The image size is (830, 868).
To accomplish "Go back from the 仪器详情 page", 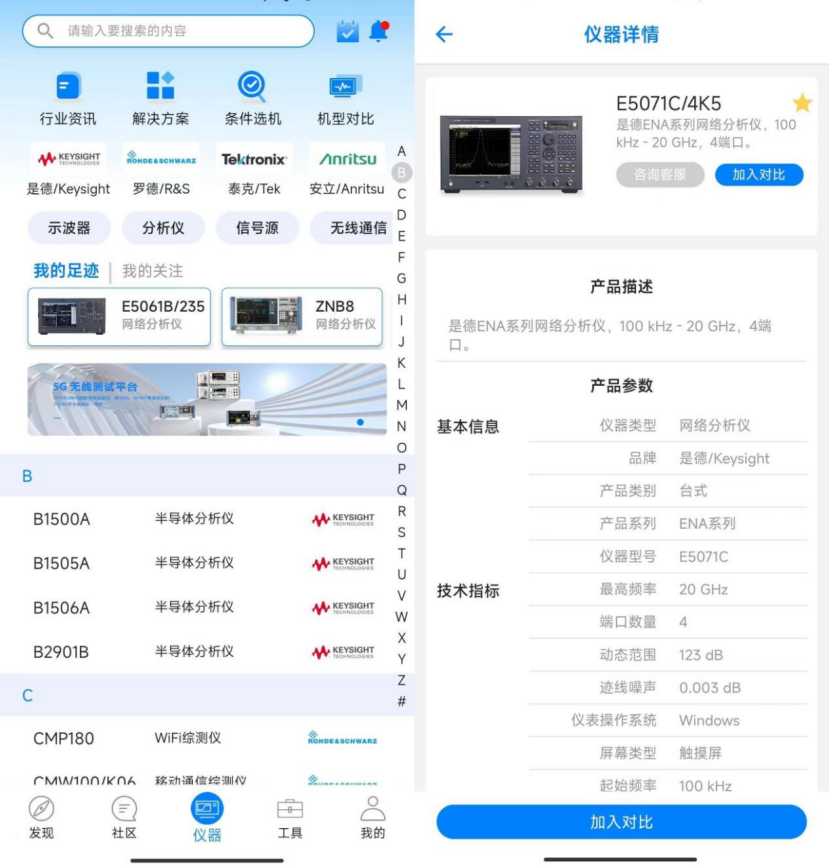I will click(445, 34).
